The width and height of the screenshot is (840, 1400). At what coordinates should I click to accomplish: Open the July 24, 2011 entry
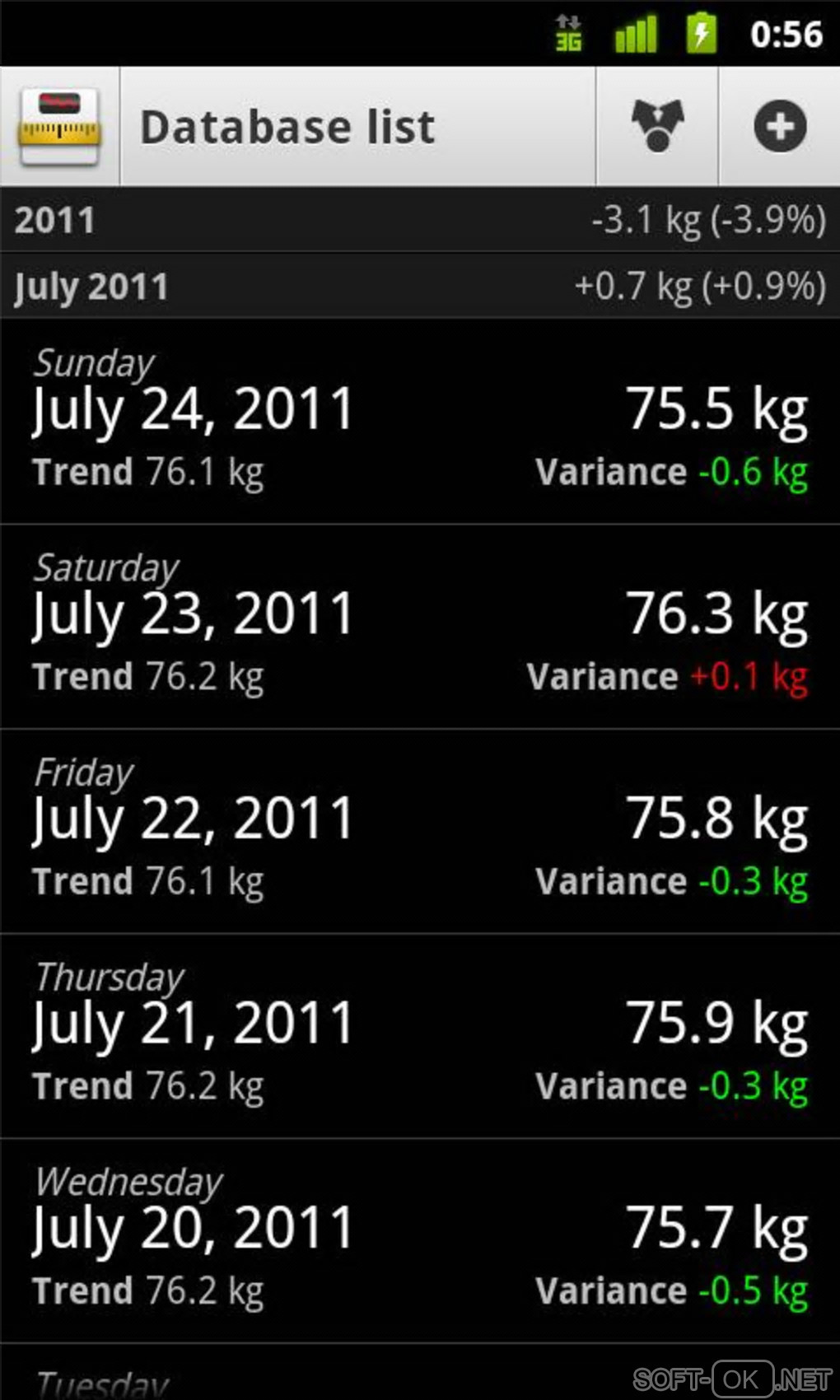pyautogui.click(x=420, y=421)
